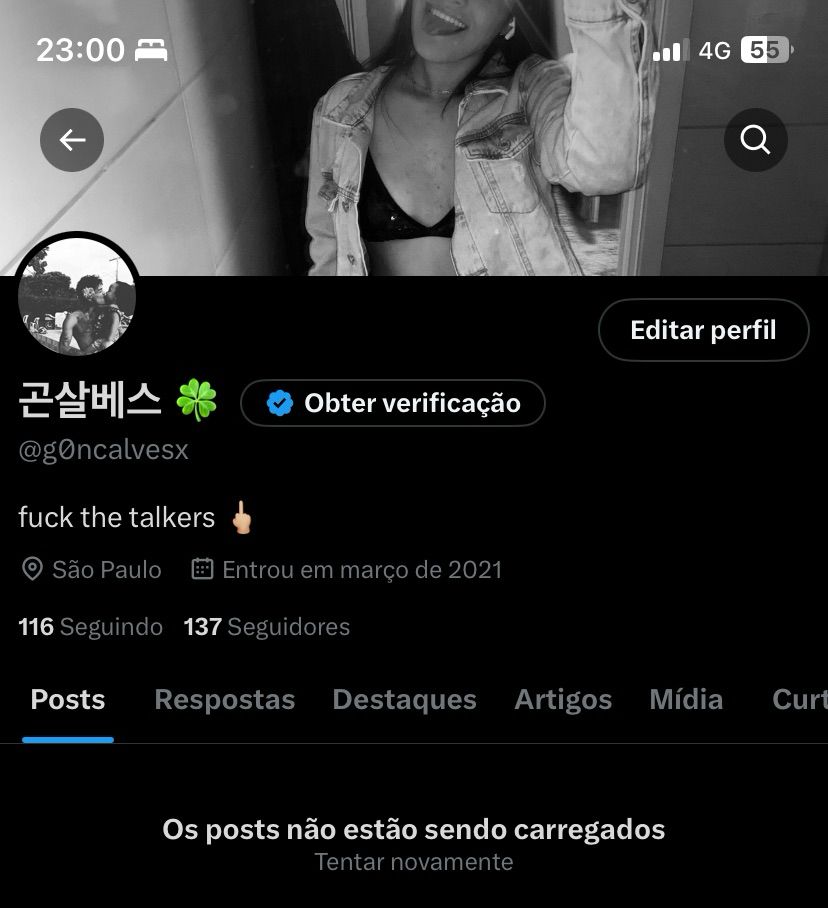Image resolution: width=828 pixels, height=908 pixels.
Task: Switch to the Posts tab
Action: tap(68, 700)
